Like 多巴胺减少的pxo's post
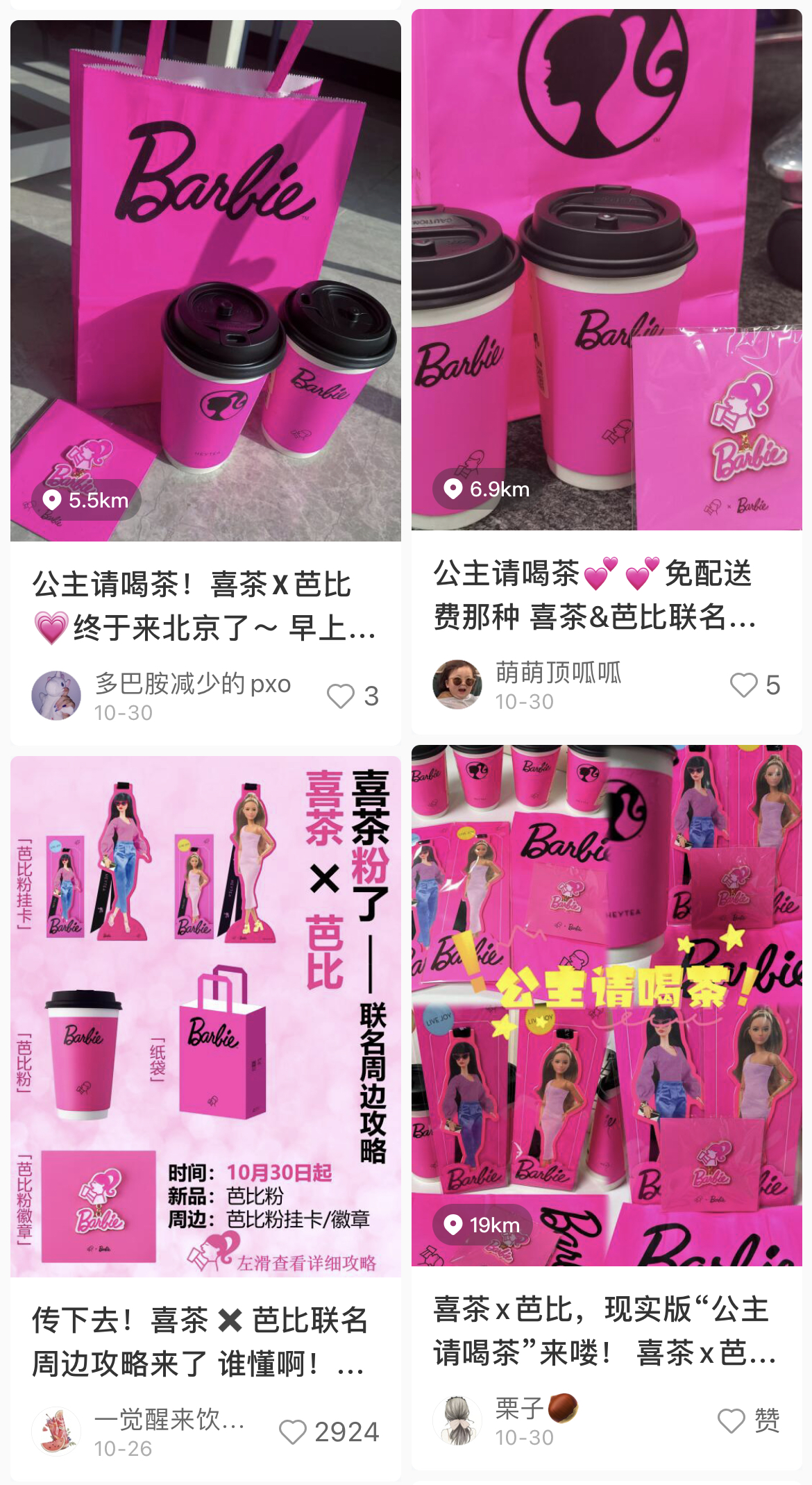The width and height of the screenshot is (812, 1485). click(341, 696)
